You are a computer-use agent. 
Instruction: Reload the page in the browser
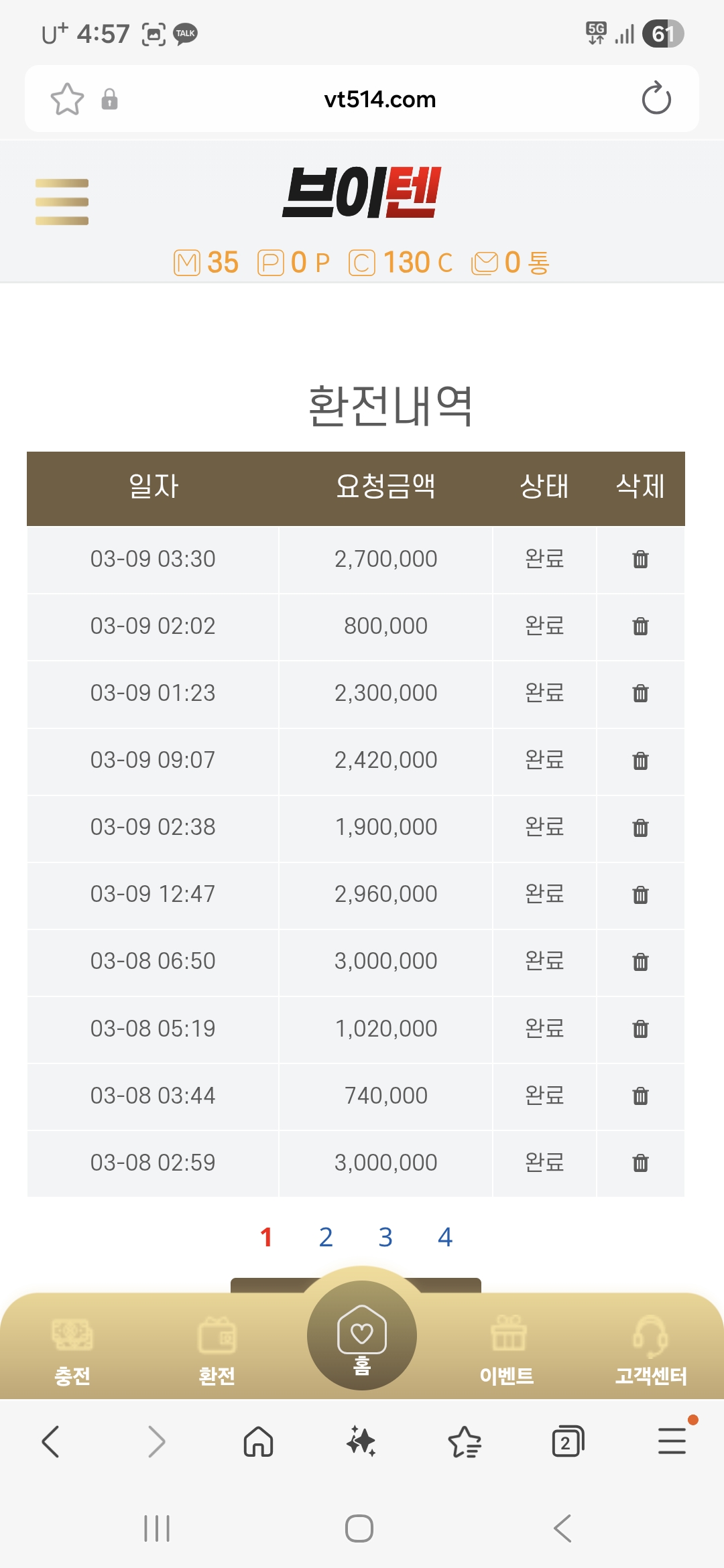pyautogui.click(x=656, y=99)
